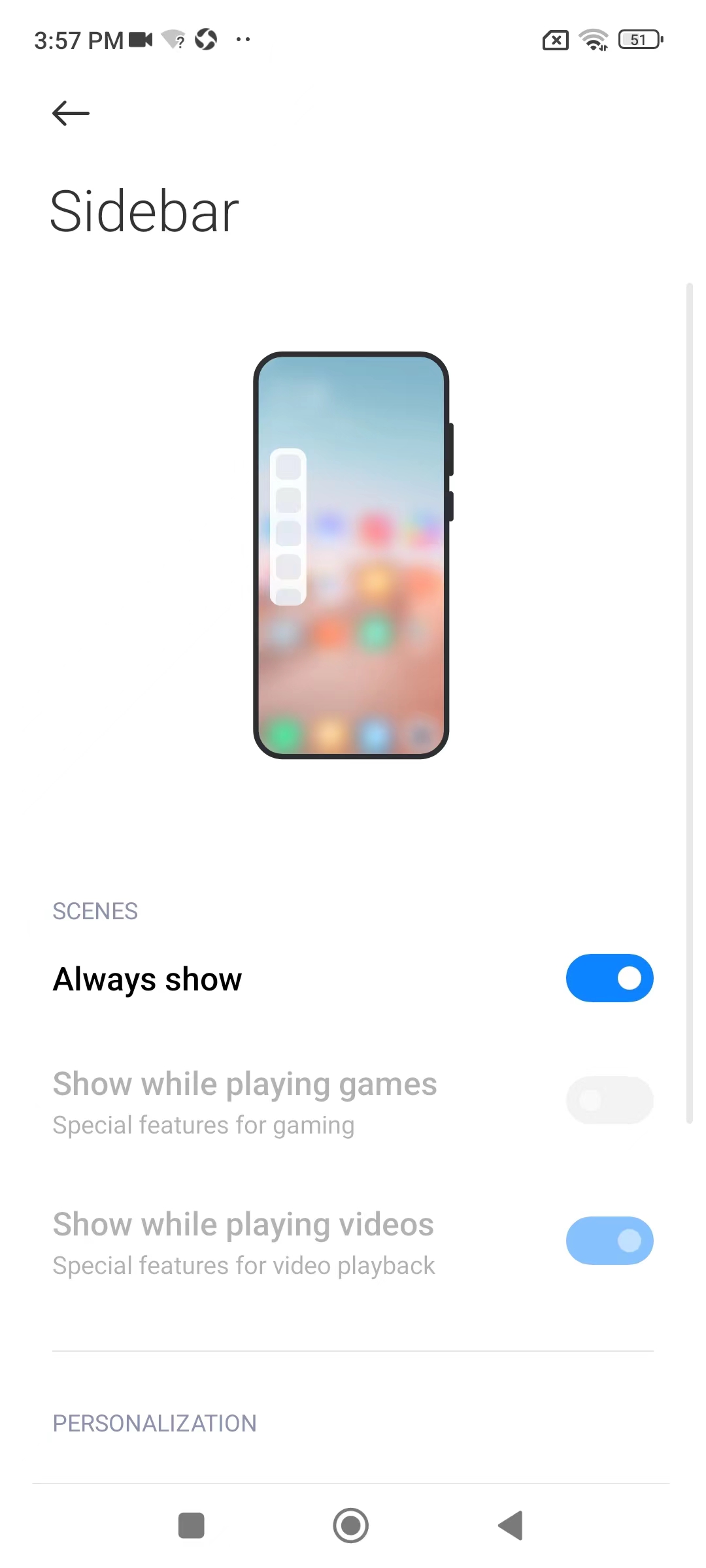Open recent apps from navigation bar
706x1568 pixels.
[191, 1526]
